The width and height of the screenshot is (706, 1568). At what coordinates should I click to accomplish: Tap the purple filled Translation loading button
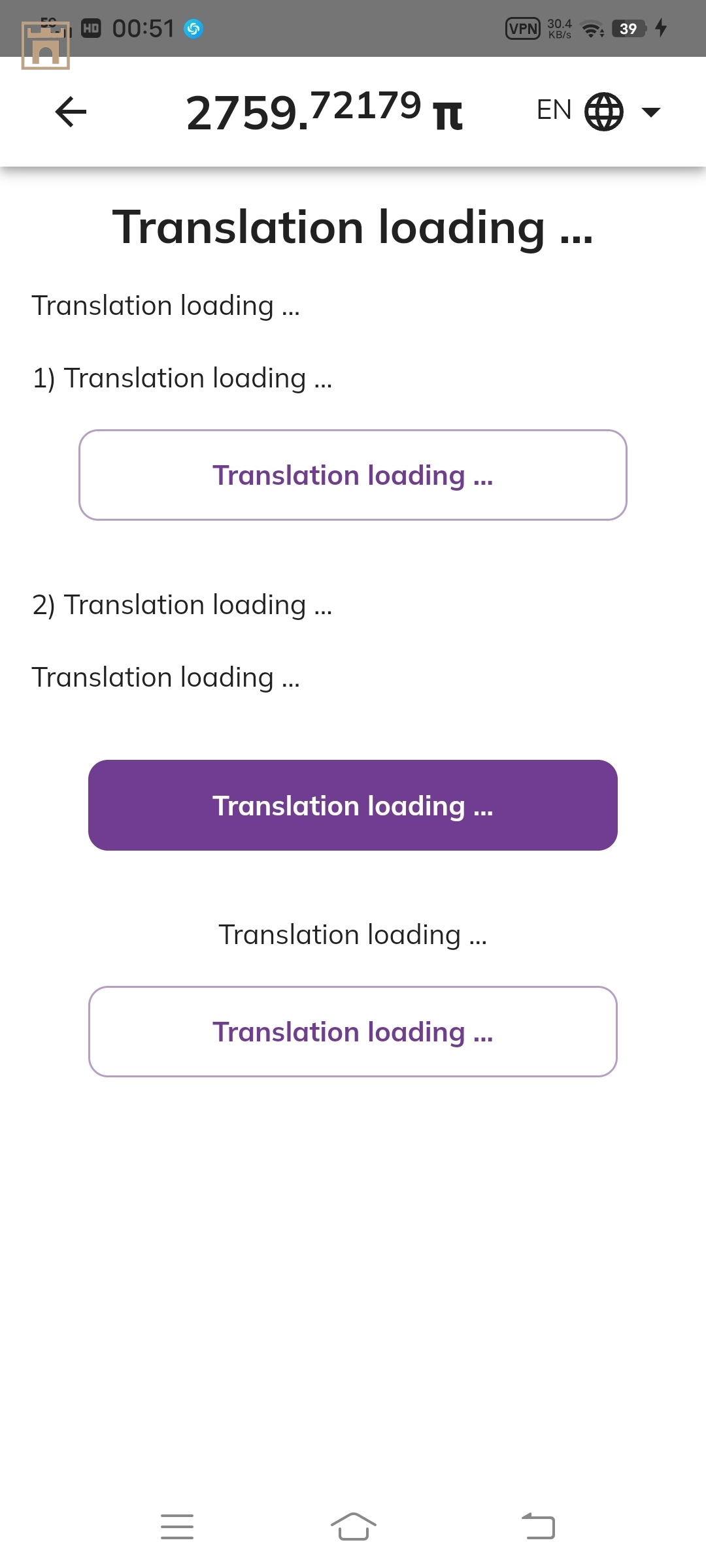click(x=353, y=805)
